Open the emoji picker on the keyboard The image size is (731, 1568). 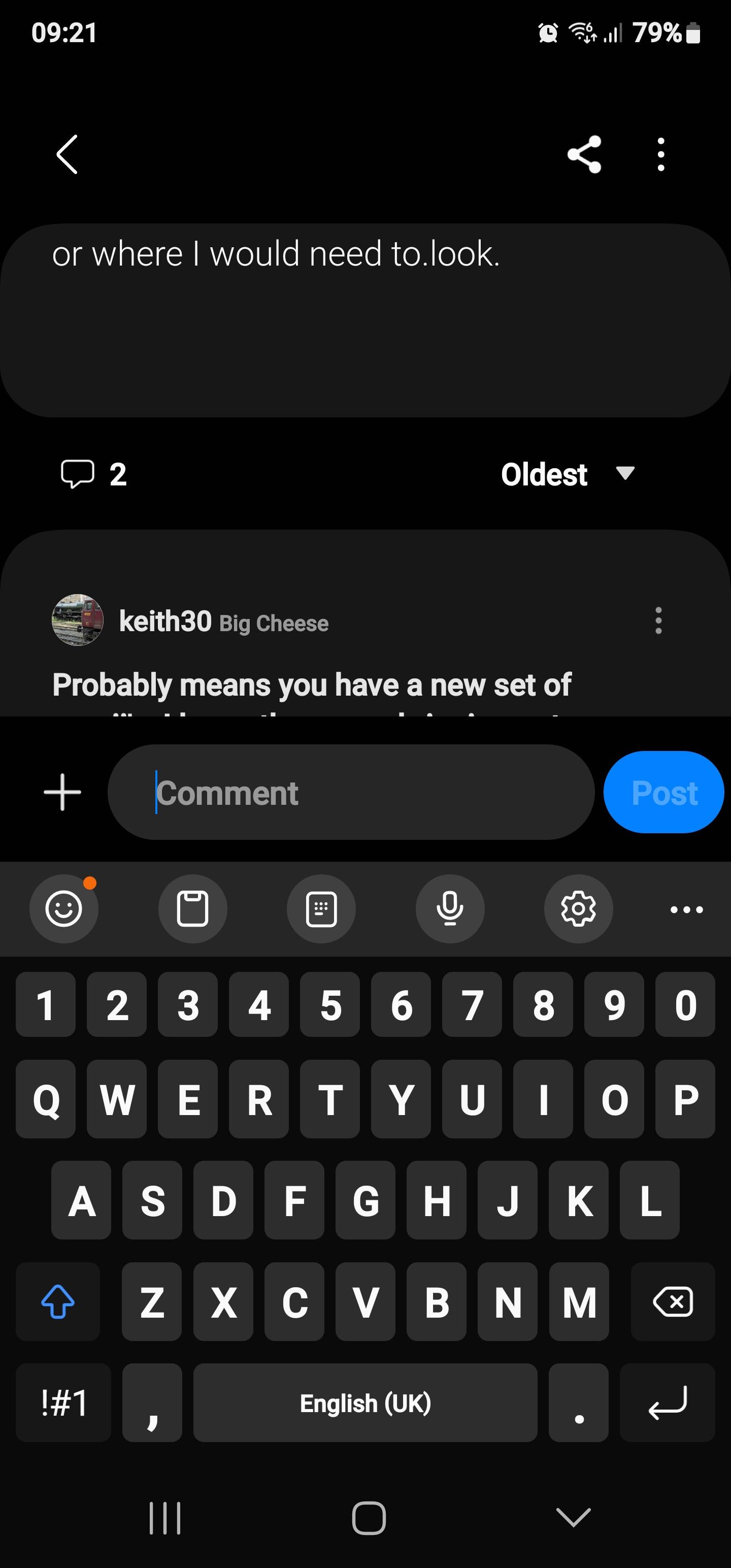(x=64, y=909)
